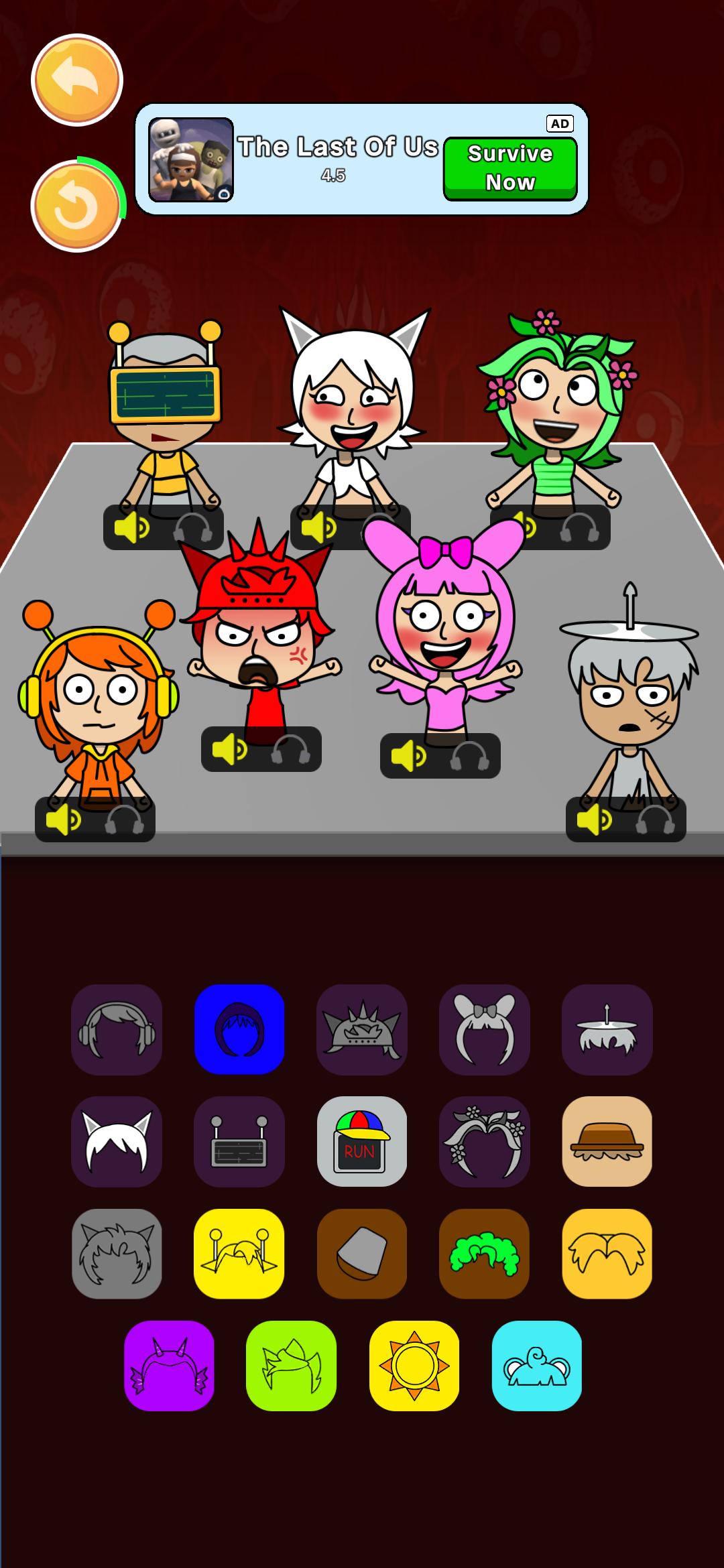
Task: Mute the red spiky-haired character's speaker
Action: click(229, 749)
